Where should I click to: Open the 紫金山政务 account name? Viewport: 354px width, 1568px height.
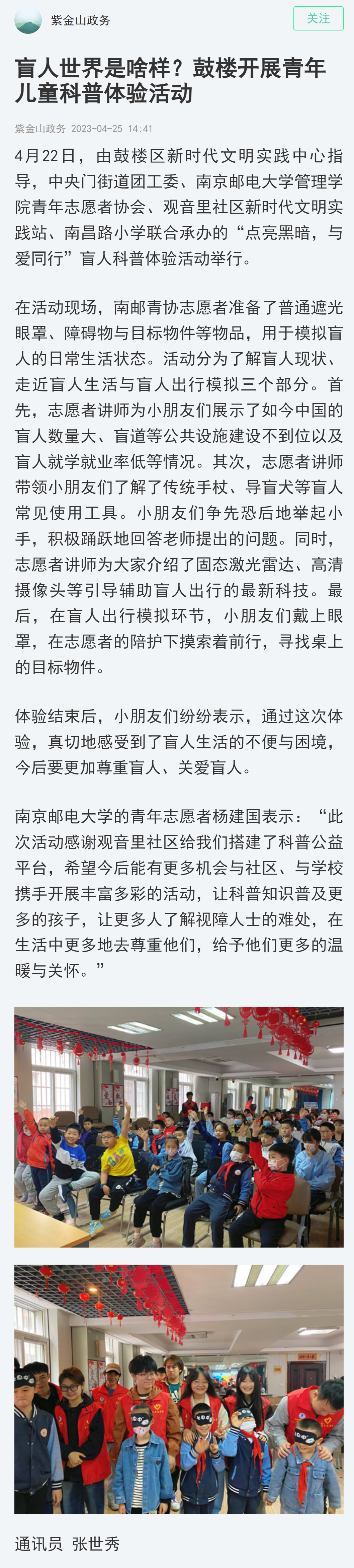point(80,20)
